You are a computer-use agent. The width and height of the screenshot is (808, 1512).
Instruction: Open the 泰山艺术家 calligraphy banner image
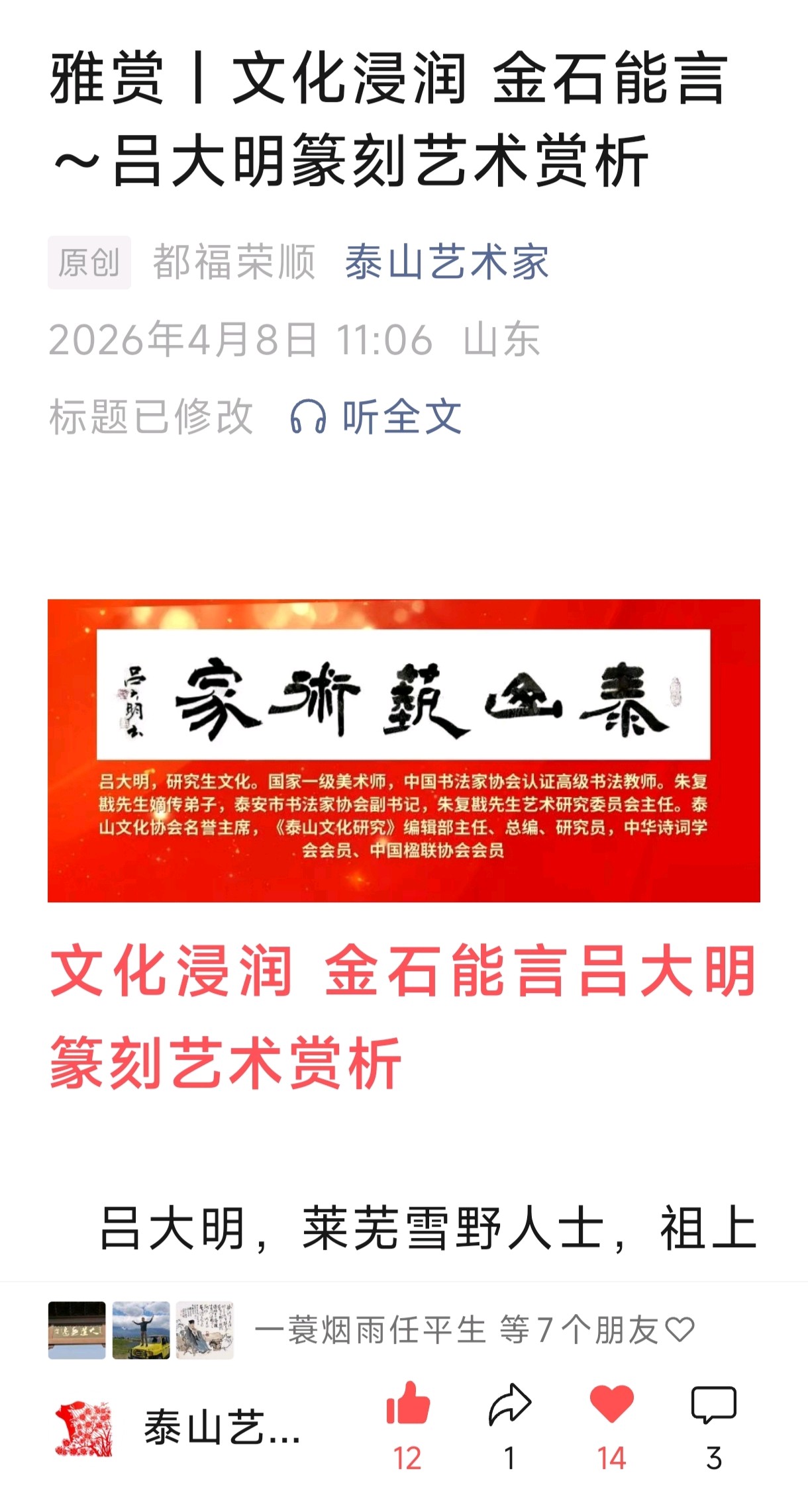coord(403,750)
